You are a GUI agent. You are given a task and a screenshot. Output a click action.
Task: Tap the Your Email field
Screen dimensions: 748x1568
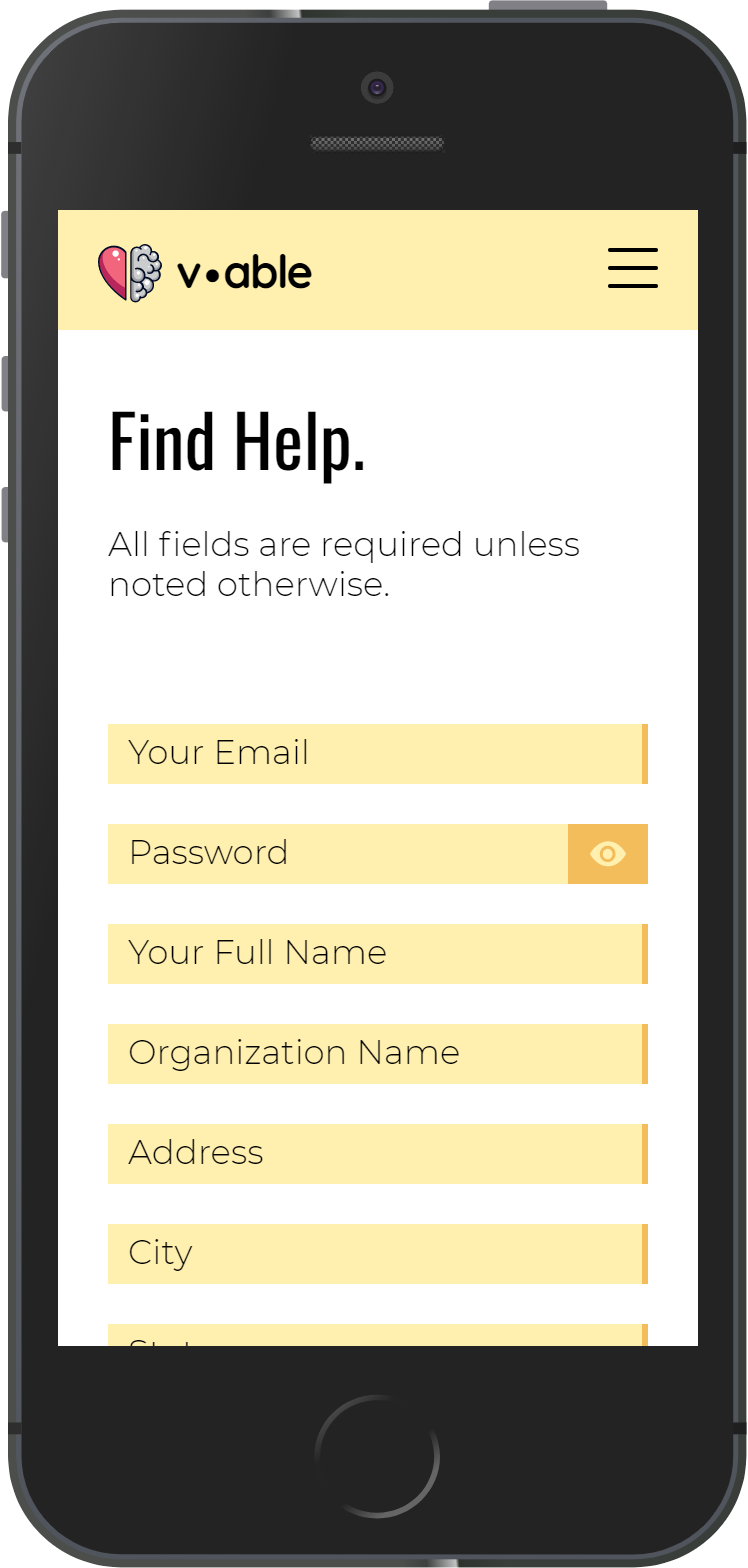(x=378, y=754)
